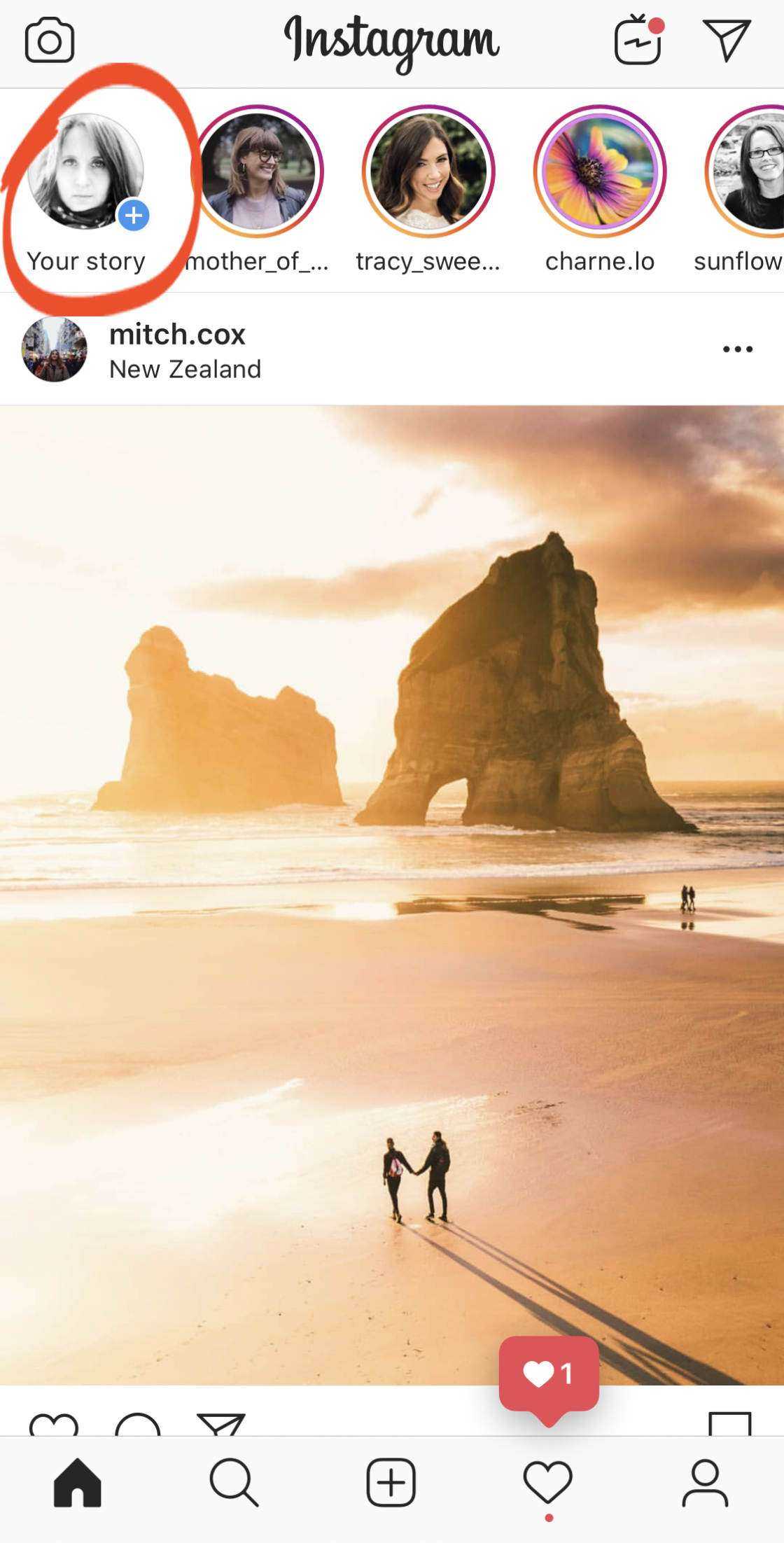Open more options on mitch.cox post
The image size is (784, 1543).
click(737, 349)
